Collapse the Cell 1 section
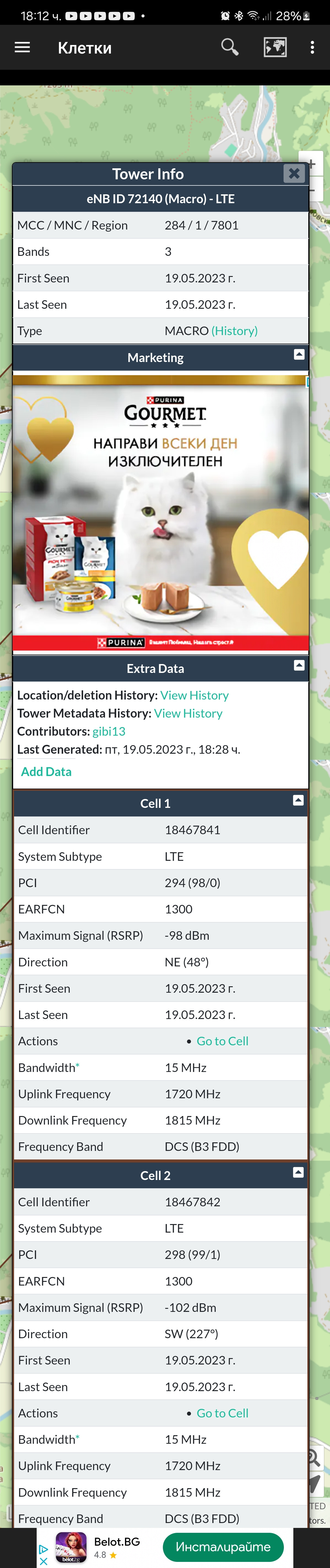Viewport: 330px width, 1568px height. 299,801
